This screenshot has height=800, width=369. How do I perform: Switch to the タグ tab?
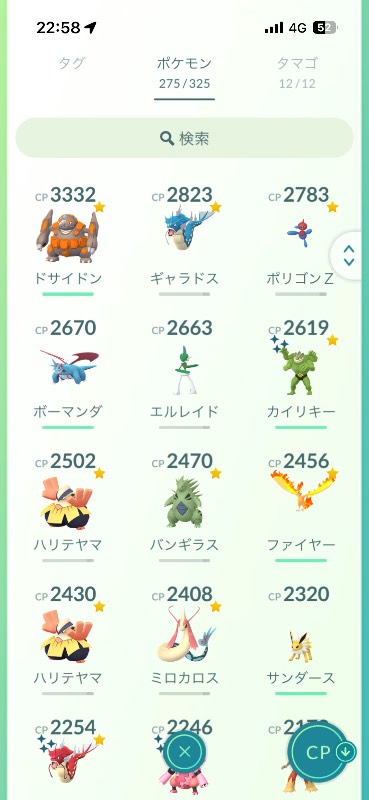pyautogui.click(x=72, y=63)
